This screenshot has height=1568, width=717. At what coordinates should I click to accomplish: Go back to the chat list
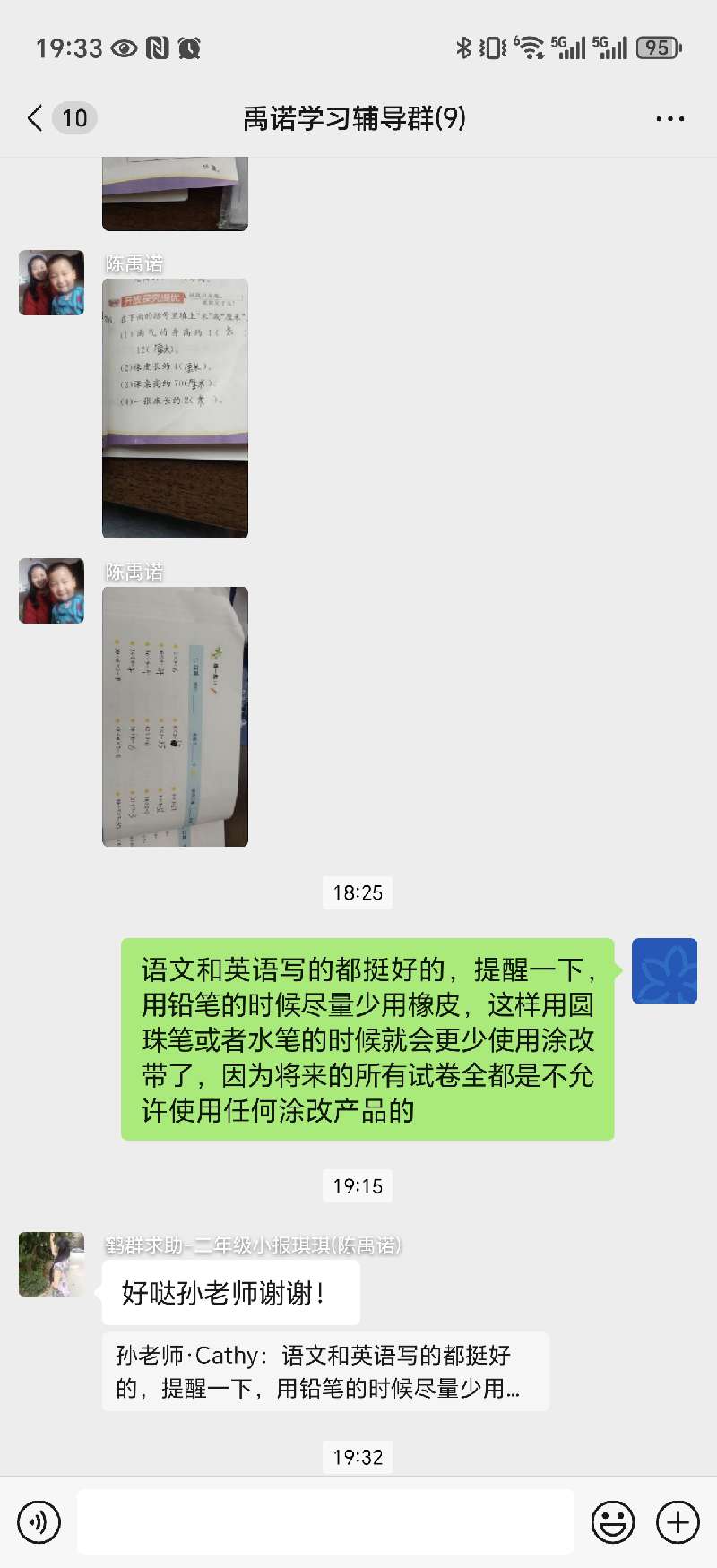click(36, 118)
